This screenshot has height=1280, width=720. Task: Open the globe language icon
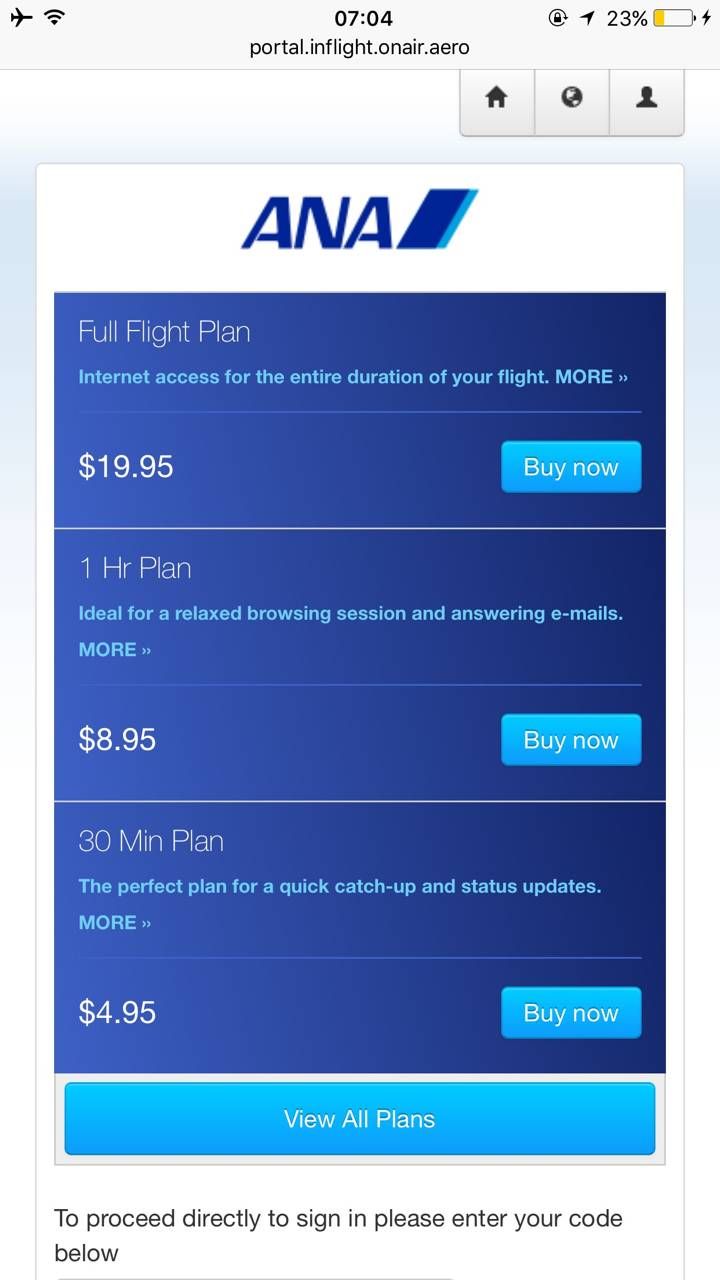click(572, 99)
